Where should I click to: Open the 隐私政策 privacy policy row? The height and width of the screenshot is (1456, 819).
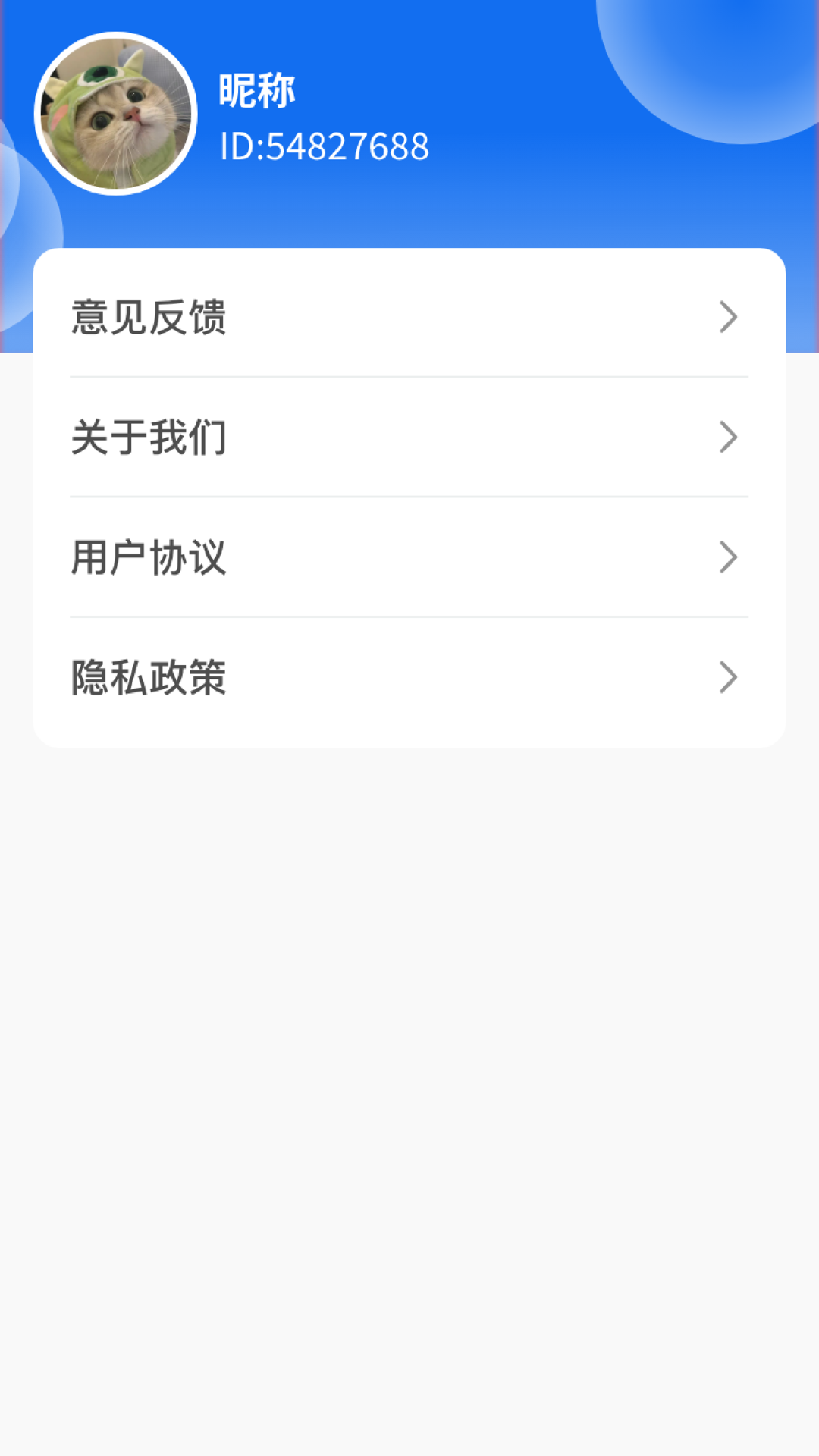[x=409, y=677]
